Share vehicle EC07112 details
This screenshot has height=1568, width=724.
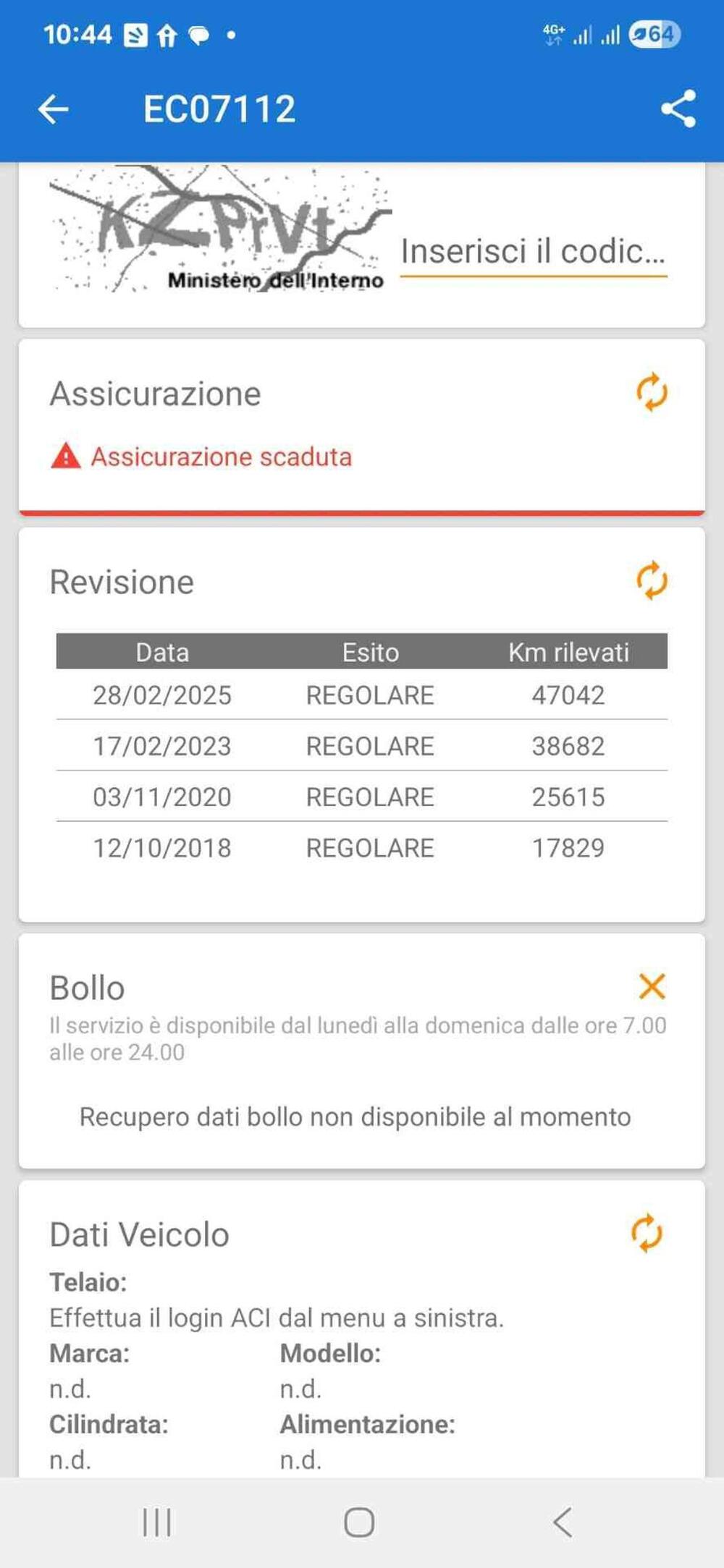(x=678, y=109)
